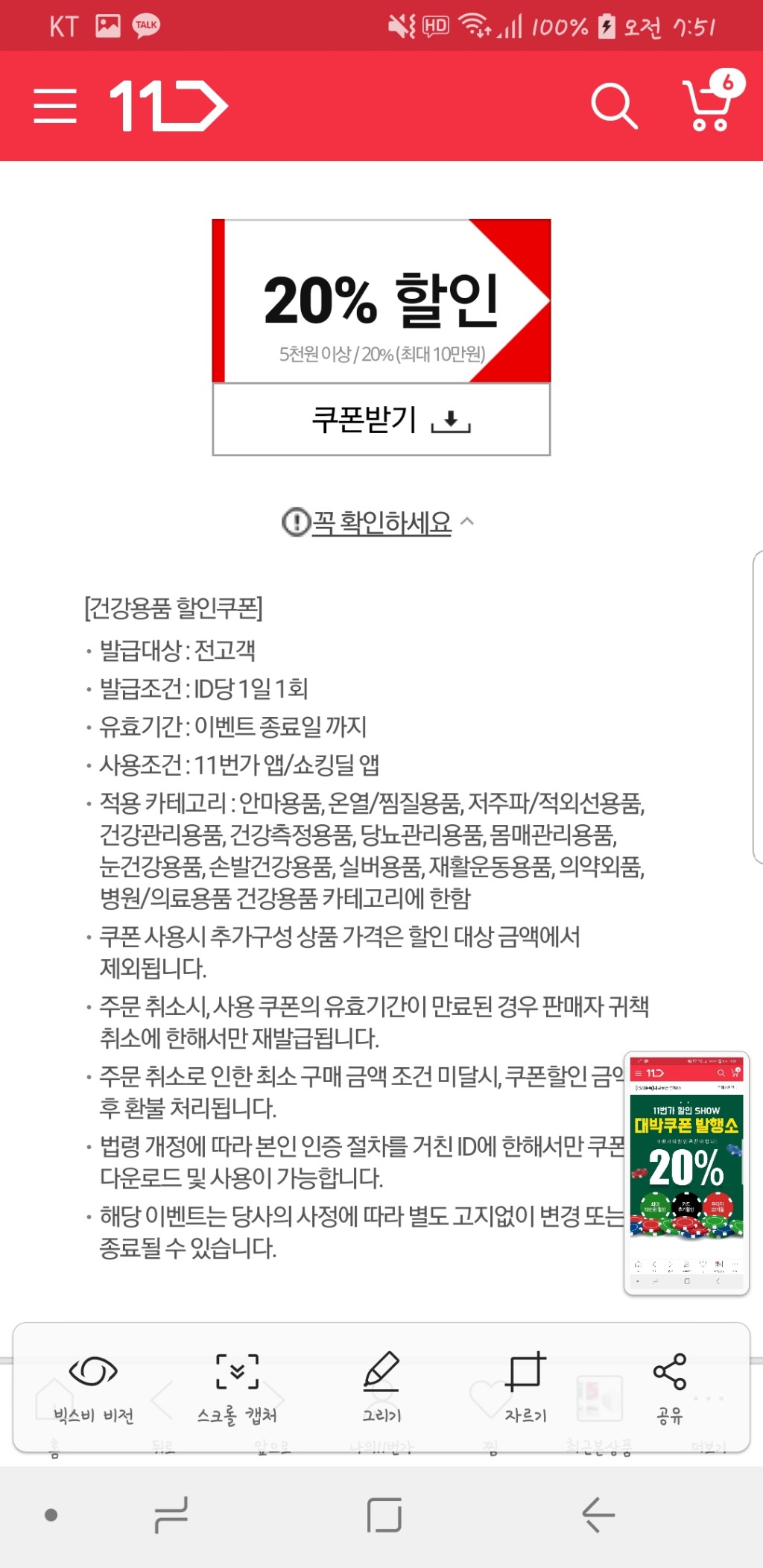Collapse the 꼭 확인하세요 notice
This screenshot has width=763, height=1568.
click(x=380, y=522)
